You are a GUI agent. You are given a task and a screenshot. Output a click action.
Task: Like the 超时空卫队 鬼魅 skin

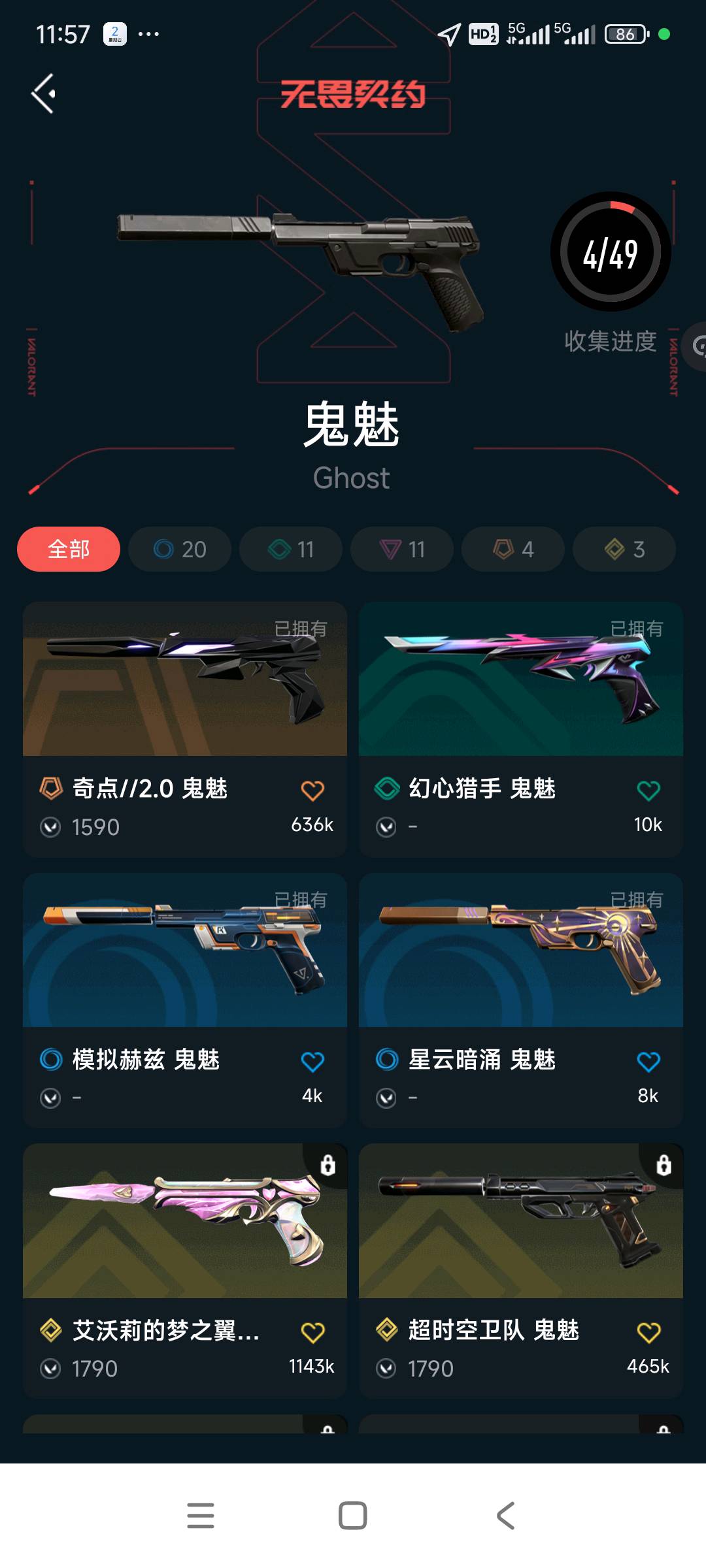point(648,1332)
